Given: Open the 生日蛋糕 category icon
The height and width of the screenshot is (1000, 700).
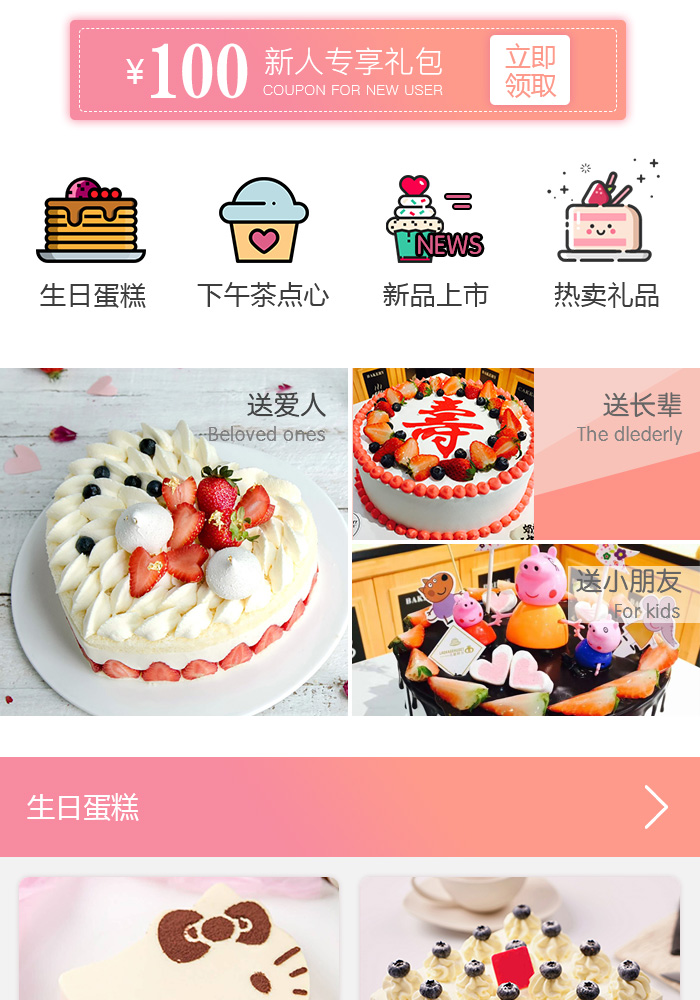Looking at the screenshot, I should [x=92, y=242].
